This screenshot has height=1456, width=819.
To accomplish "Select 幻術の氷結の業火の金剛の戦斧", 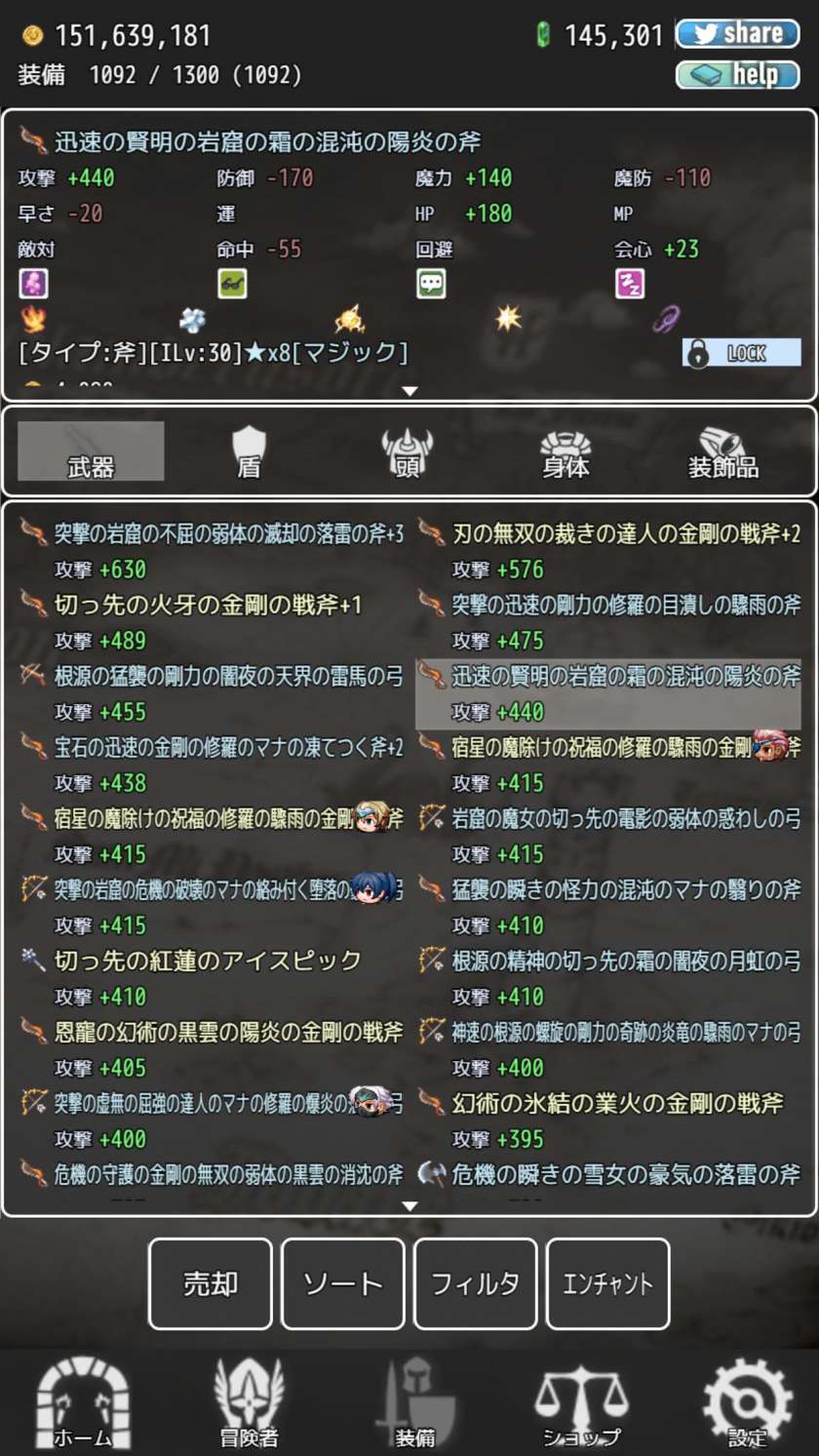I will coord(608,1121).
